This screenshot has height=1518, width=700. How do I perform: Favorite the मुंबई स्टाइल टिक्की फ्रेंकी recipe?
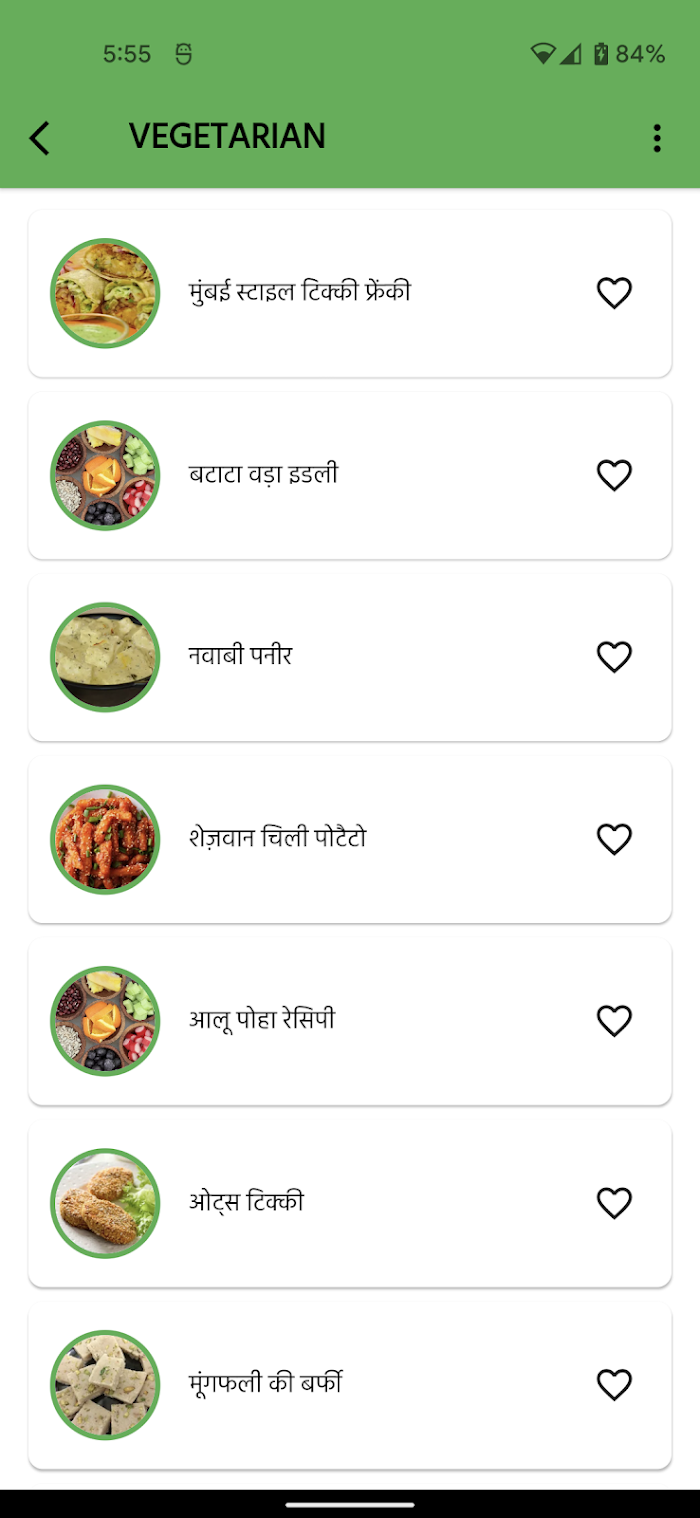pos(614,293)
